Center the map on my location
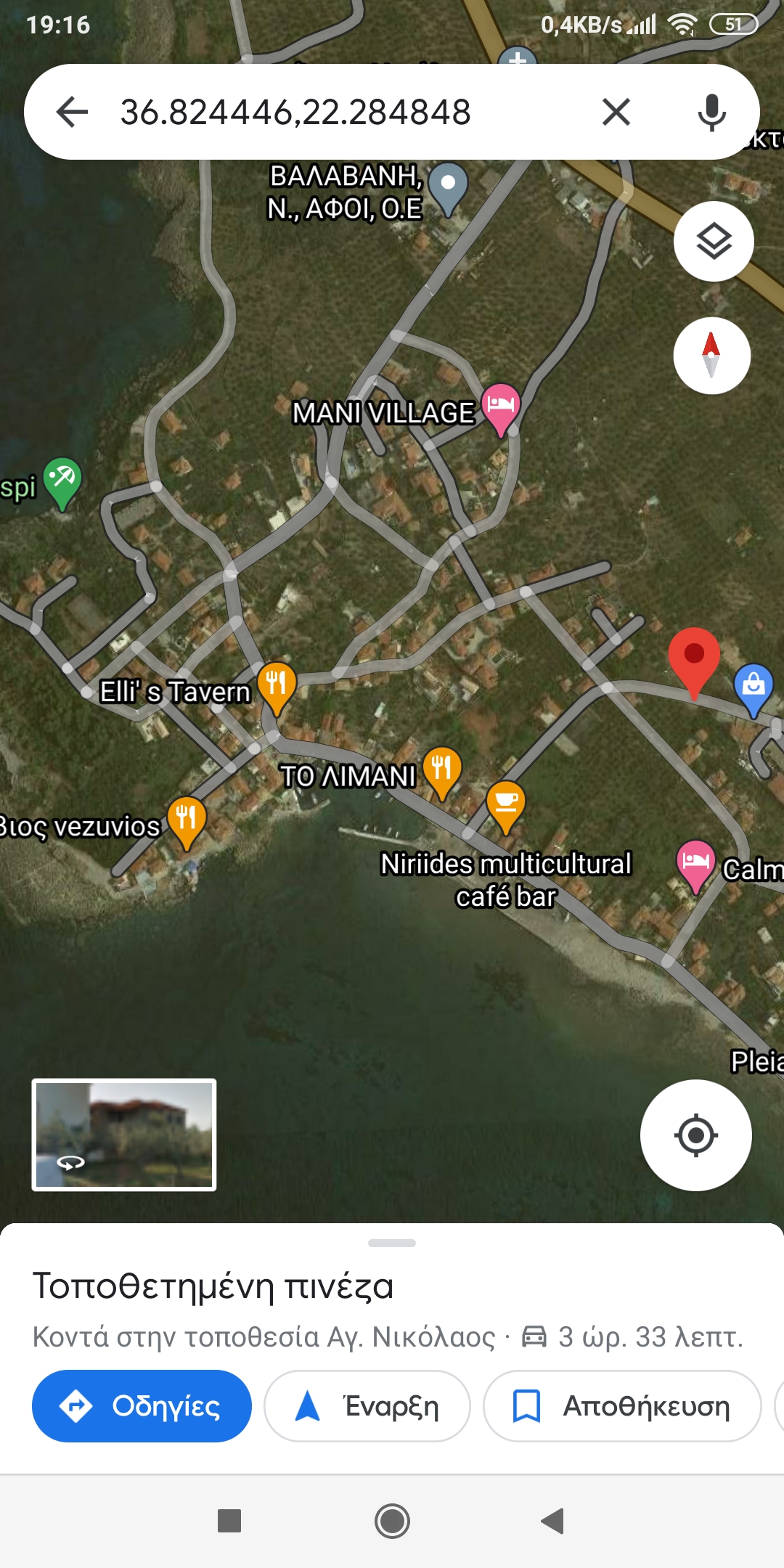784x1568 pixels. [695, 1135]
